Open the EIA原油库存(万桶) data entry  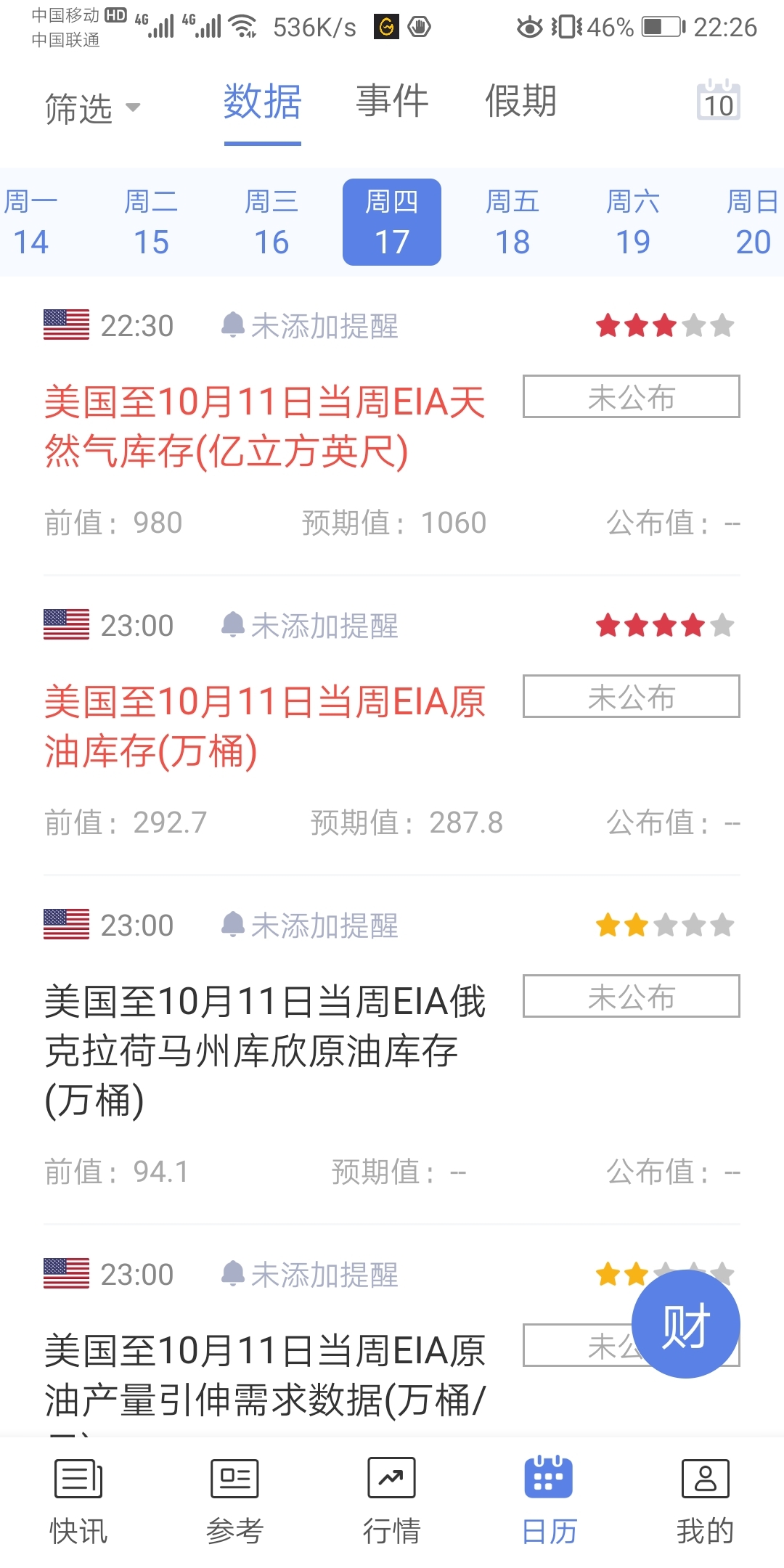[x=265, y=727]
